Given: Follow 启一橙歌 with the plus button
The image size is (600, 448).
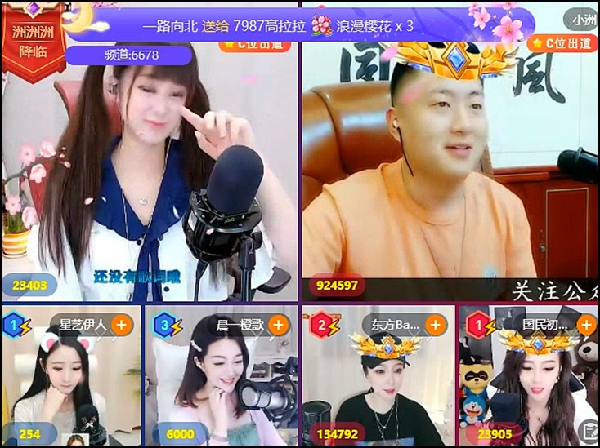Looking at the screenshot, I should tap(280, 325).
